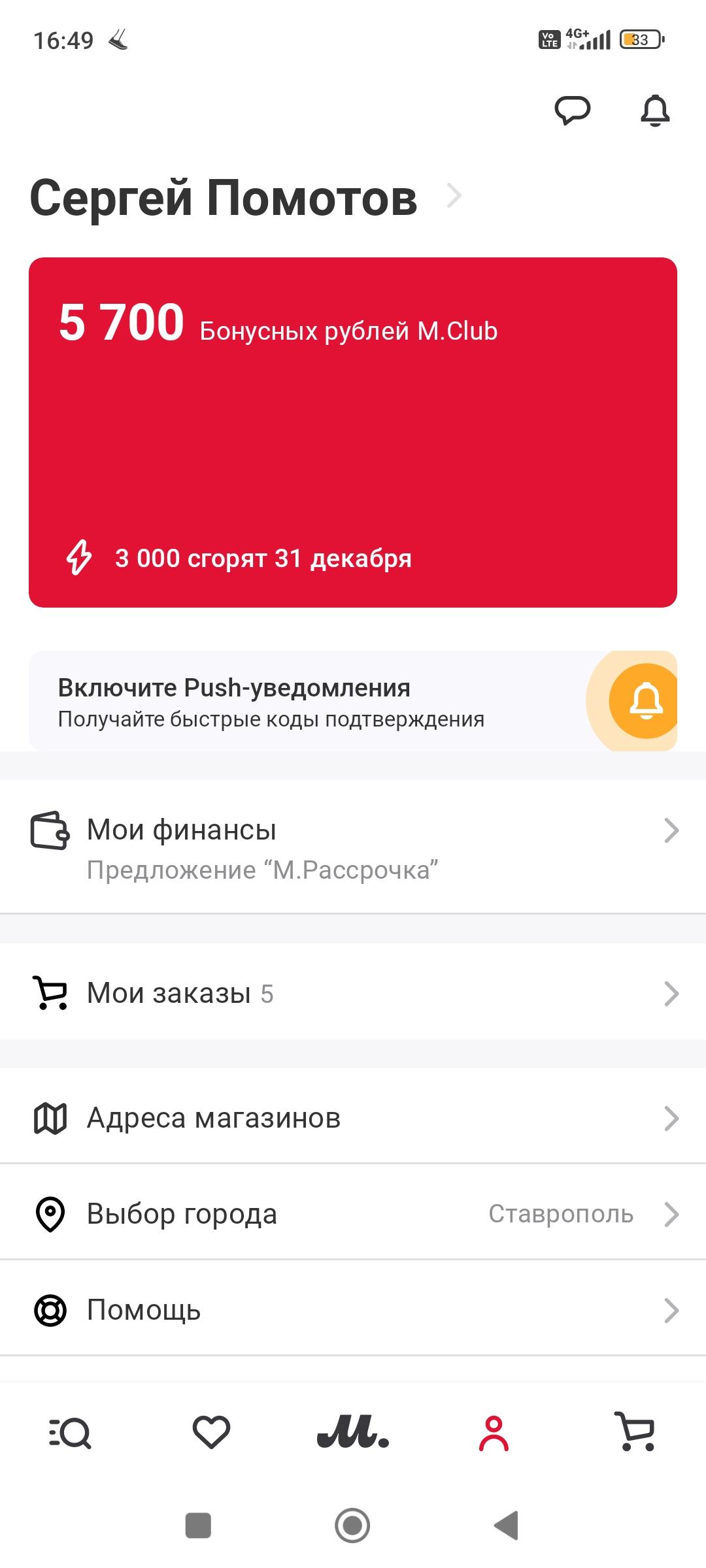Viewport: 706px width, 1568px height.
Task: Go back with the system back button
Action: point(507,1526)
